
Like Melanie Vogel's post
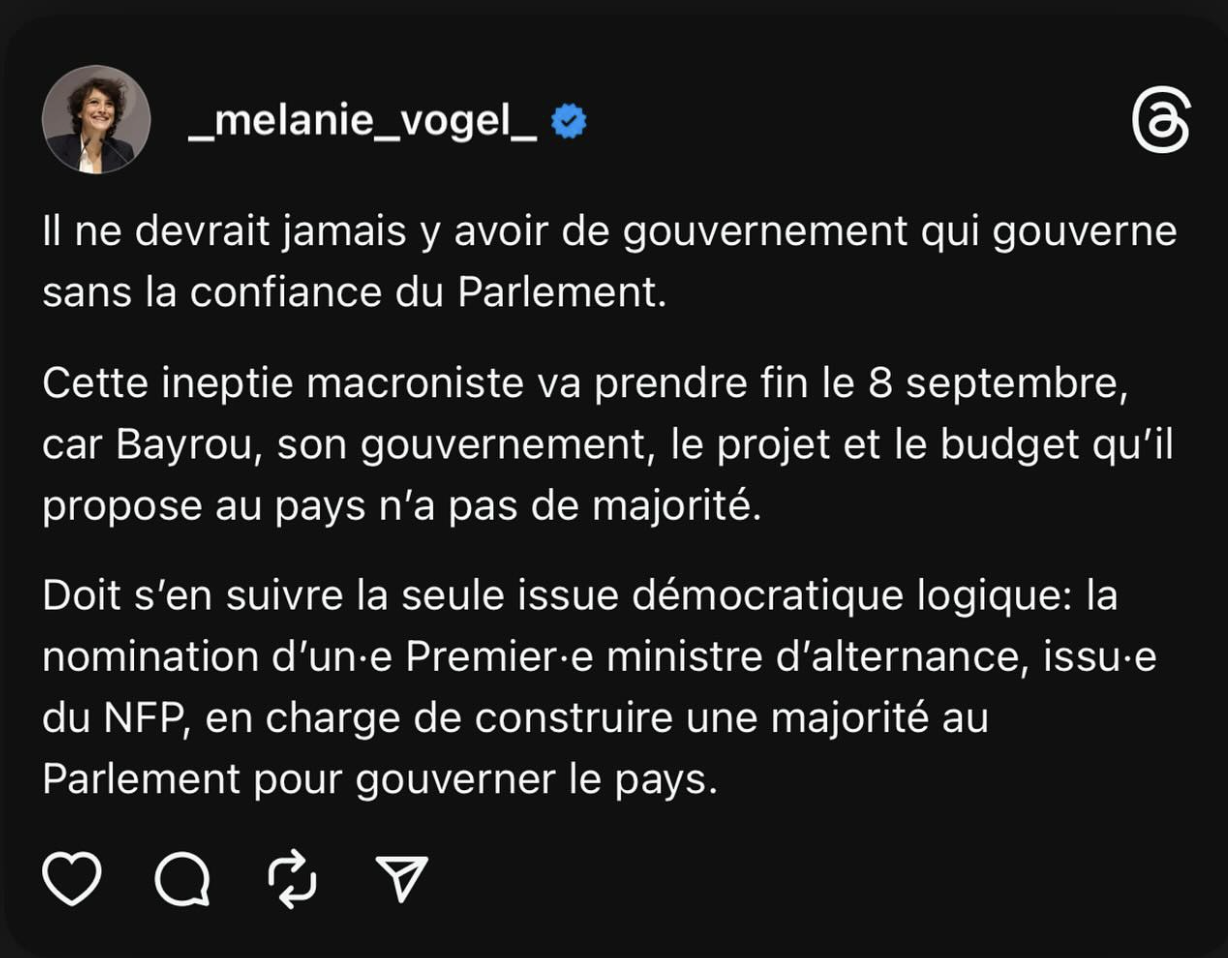click(x=72, y=879)
